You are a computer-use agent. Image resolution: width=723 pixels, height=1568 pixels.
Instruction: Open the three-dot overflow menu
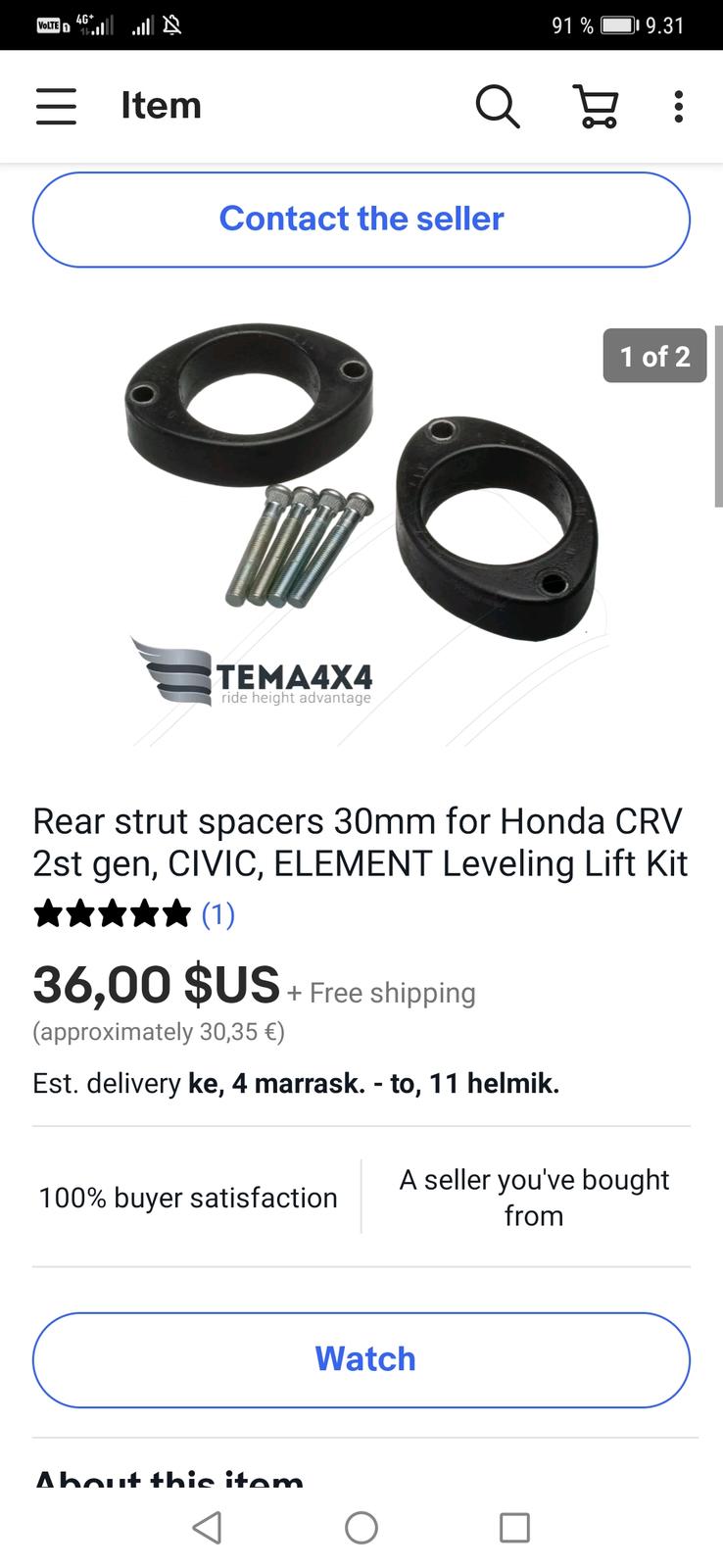coord(678,106)
